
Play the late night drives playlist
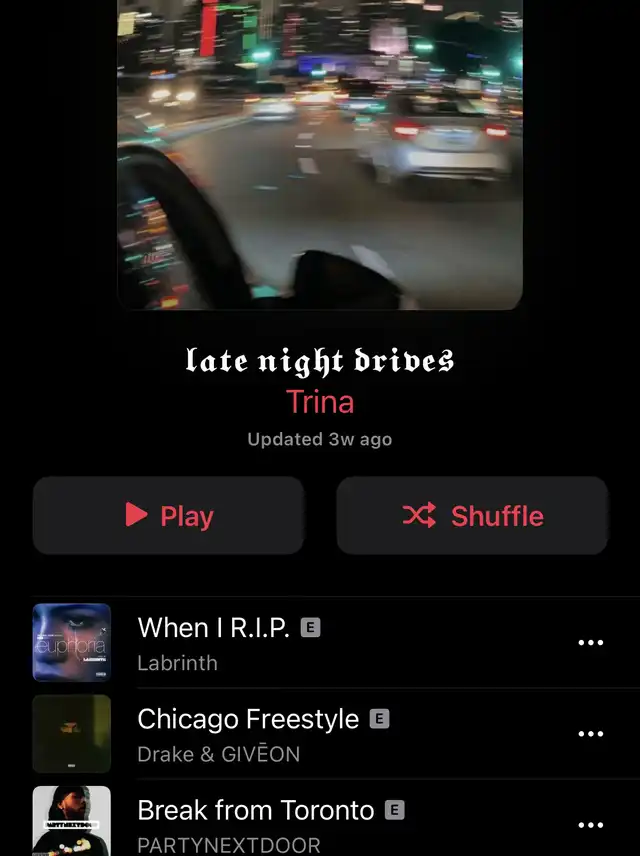[168, 515]
